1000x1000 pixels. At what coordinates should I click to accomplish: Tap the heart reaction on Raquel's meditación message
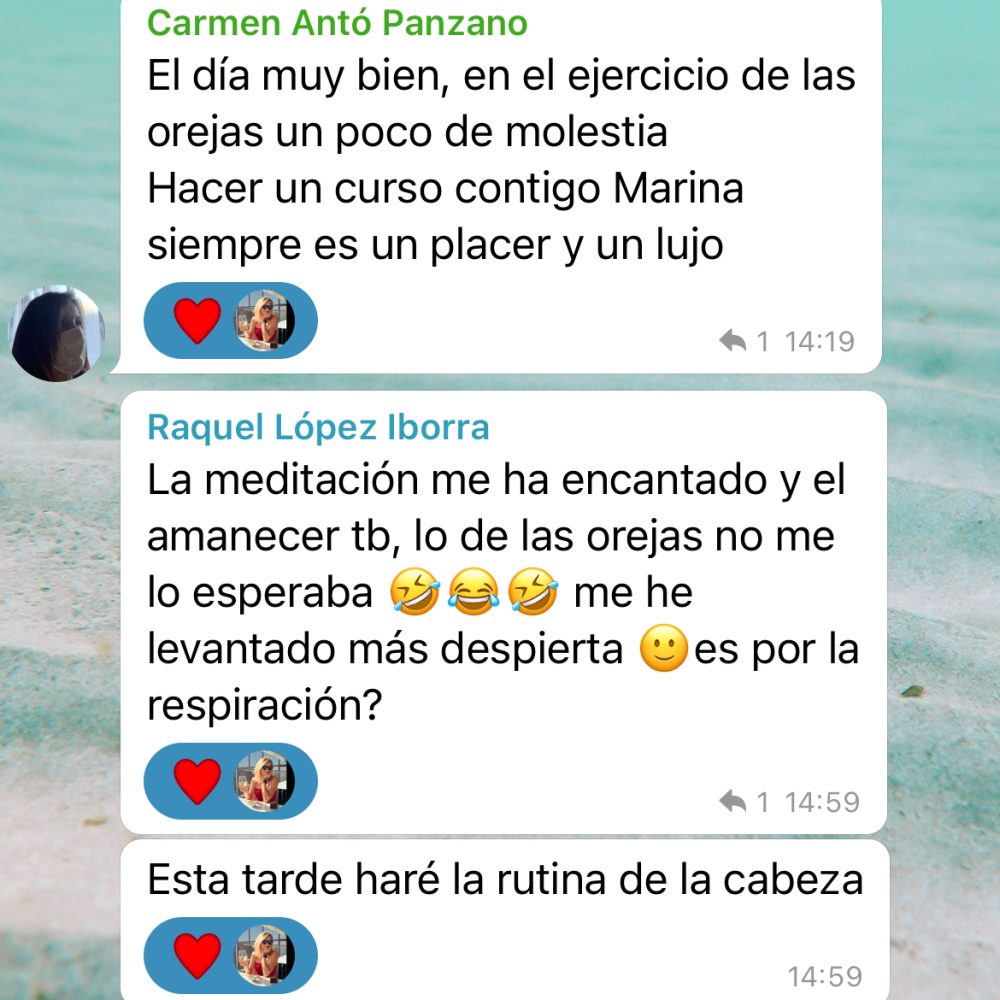tap(198, 781)
